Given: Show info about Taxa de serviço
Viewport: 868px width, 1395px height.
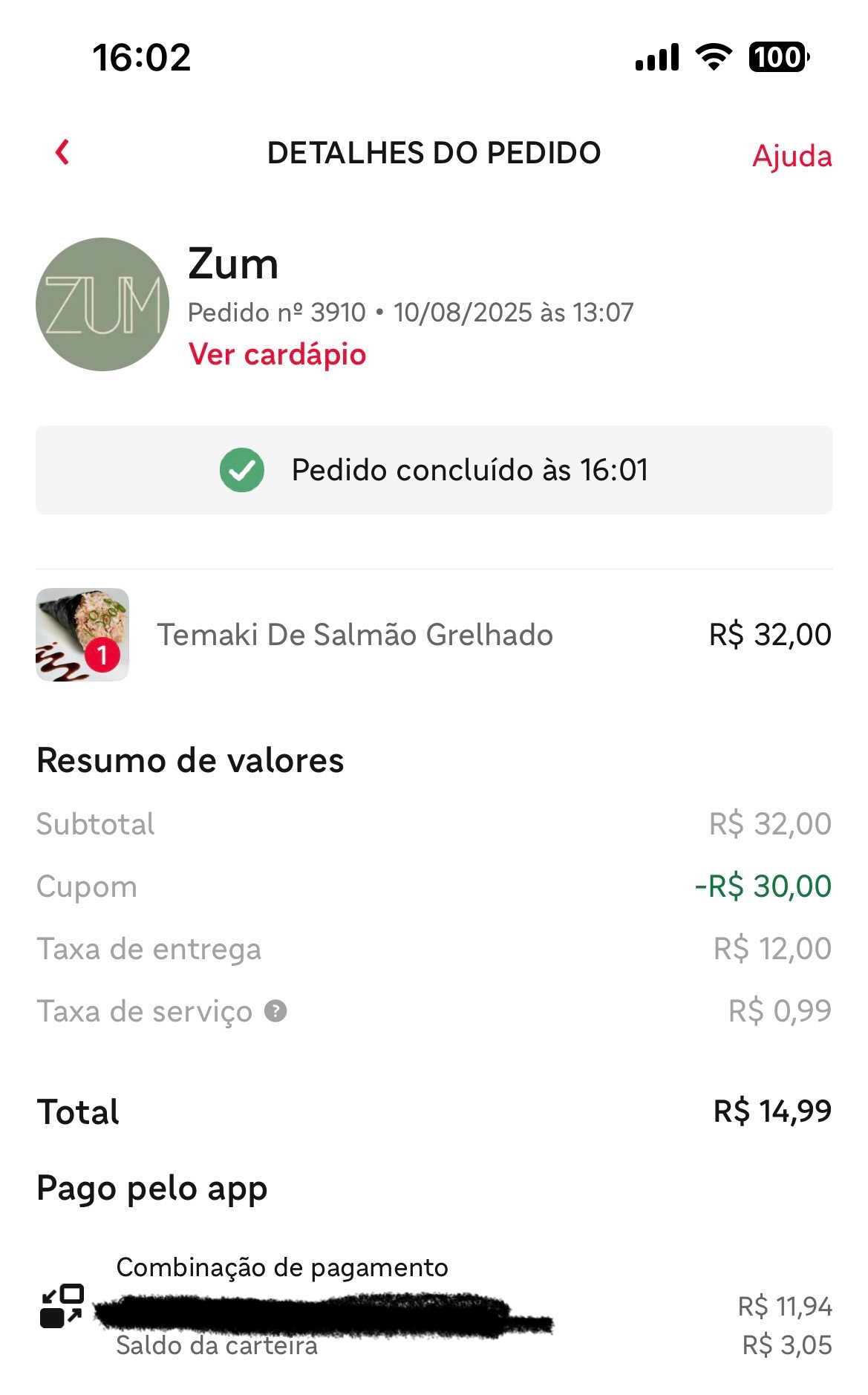Looking at the screenshot, I should (275, 1011).
